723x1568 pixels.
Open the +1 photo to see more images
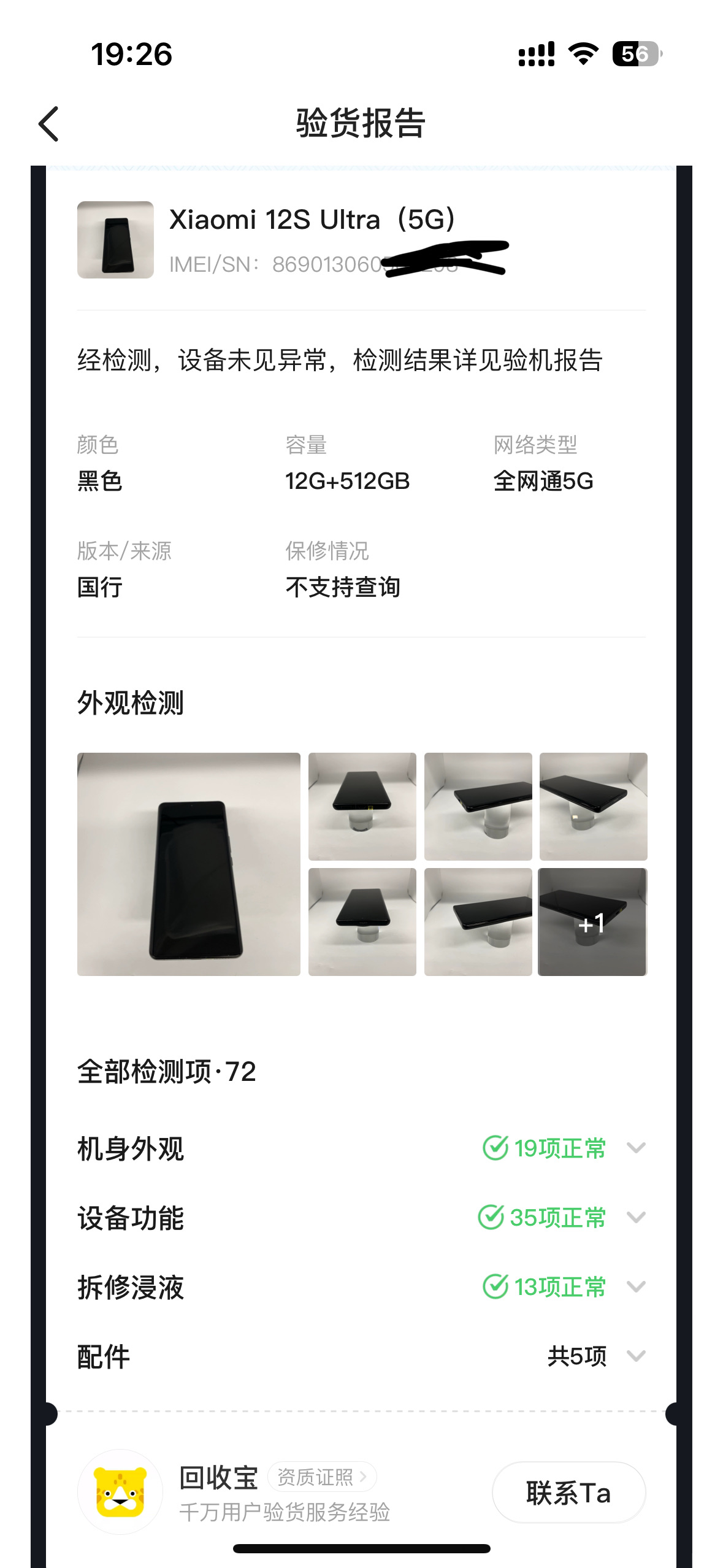pyautogui.click(x=592, y=921)
